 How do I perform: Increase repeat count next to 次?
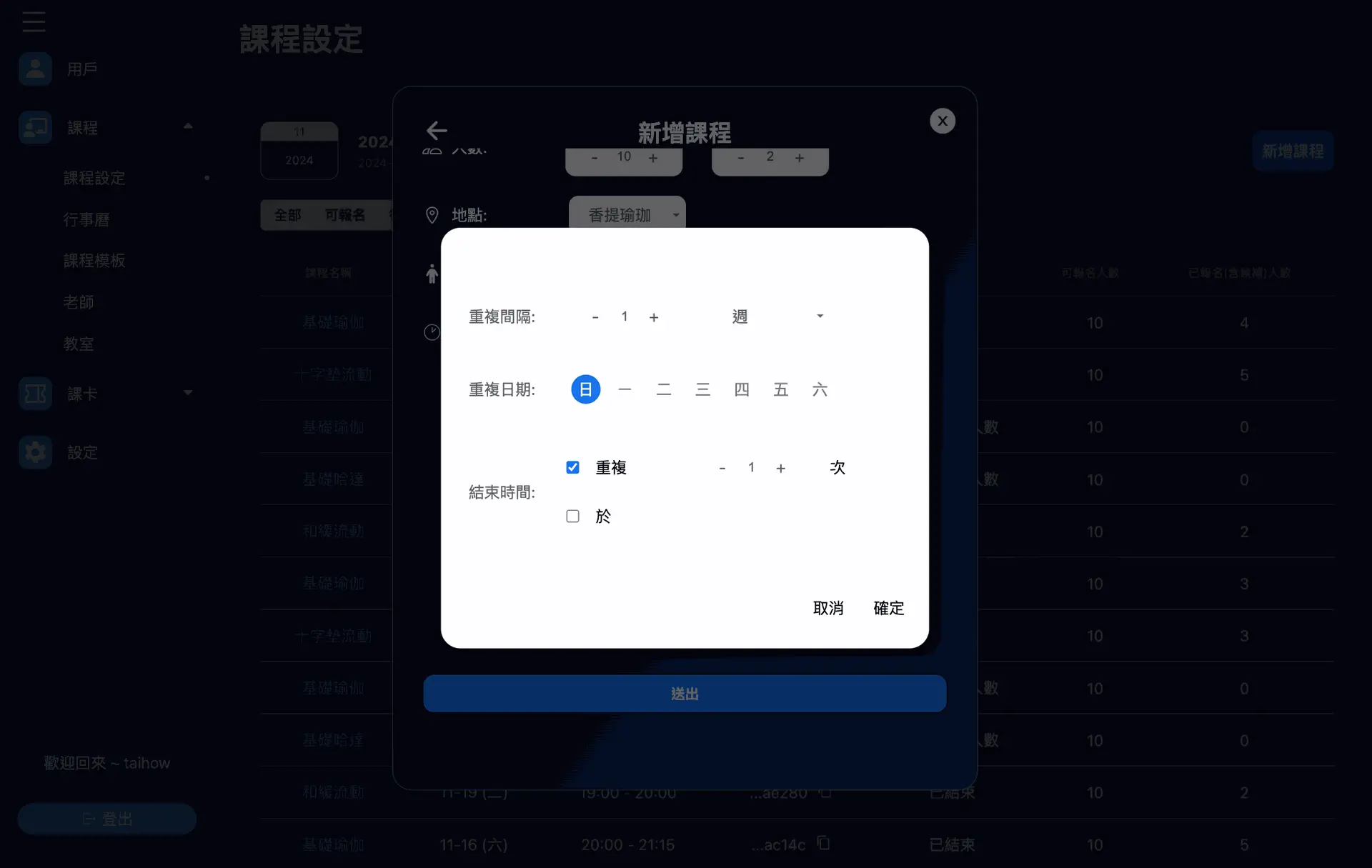tap(780, 468)
